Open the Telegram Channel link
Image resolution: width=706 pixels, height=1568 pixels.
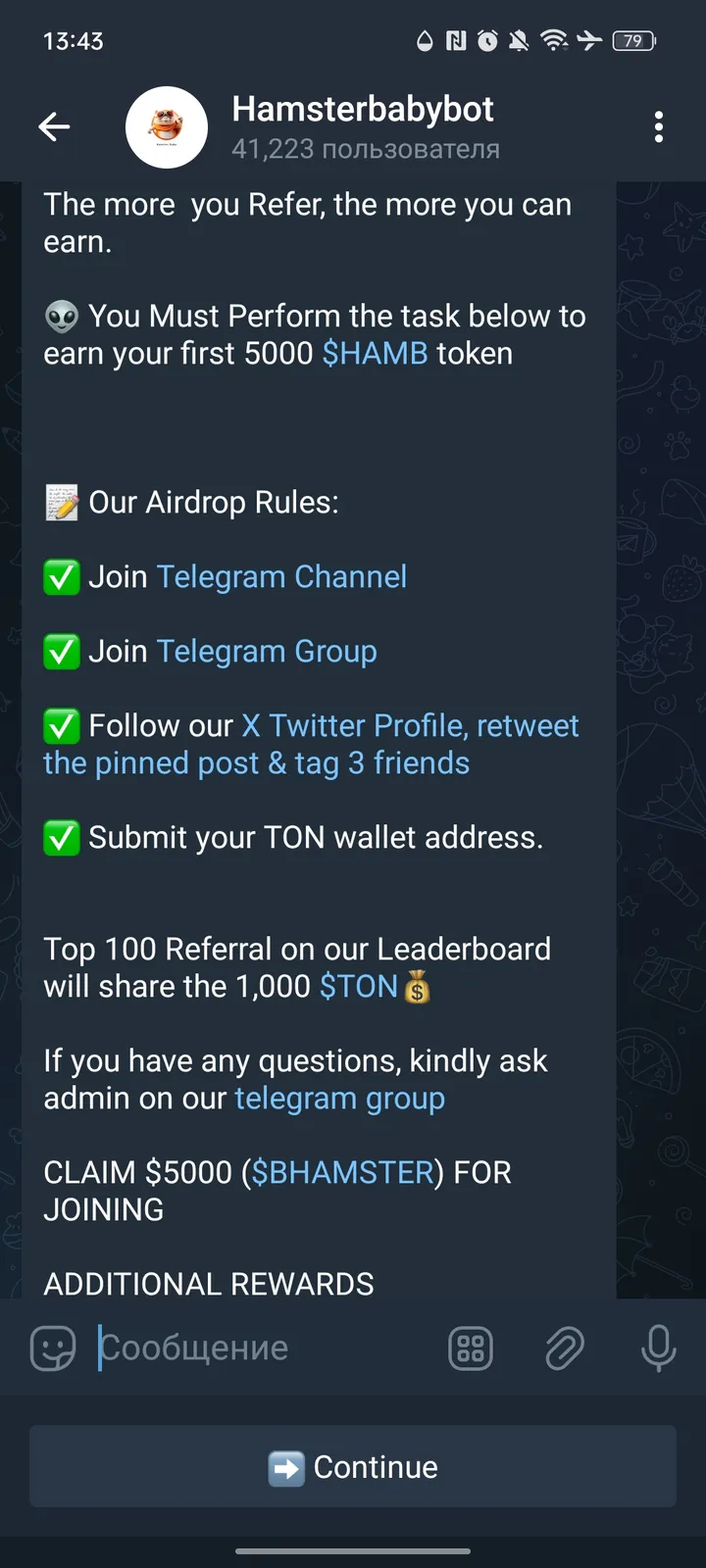pos(281,577)
